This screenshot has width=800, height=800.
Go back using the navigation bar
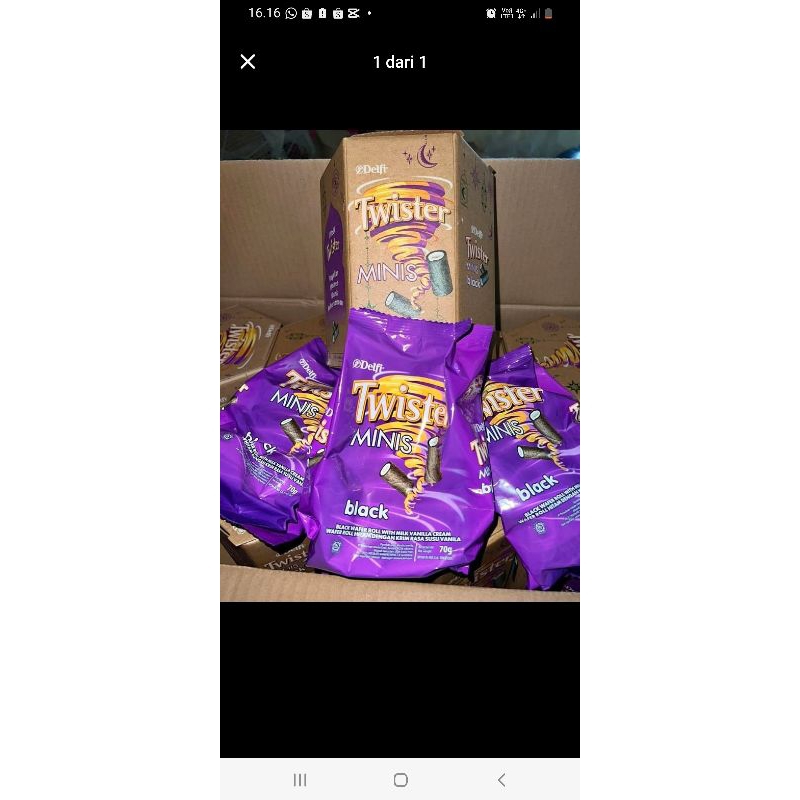click(501, 780)
